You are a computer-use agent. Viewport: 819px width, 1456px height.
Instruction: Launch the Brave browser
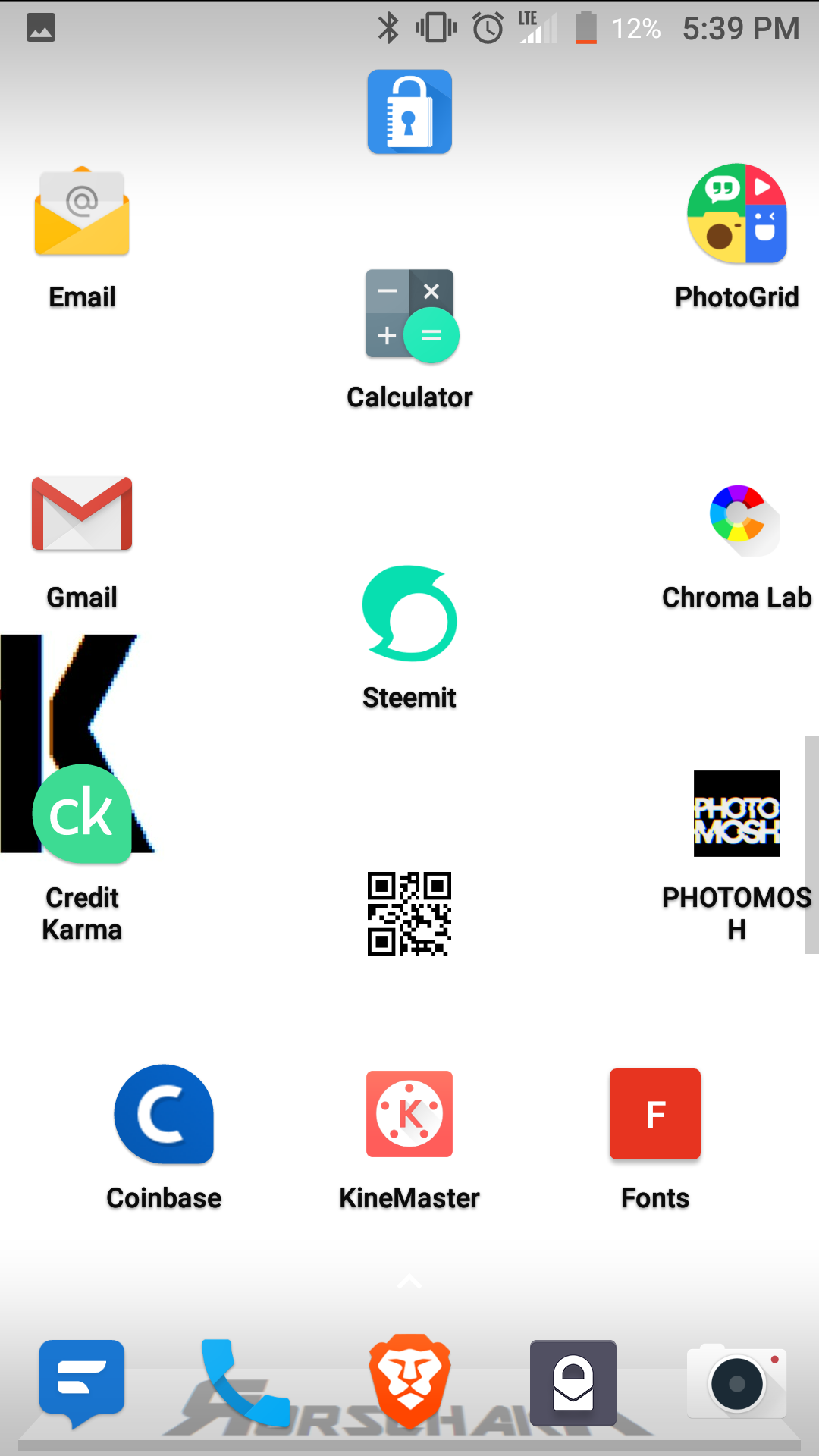point(409,1382)
